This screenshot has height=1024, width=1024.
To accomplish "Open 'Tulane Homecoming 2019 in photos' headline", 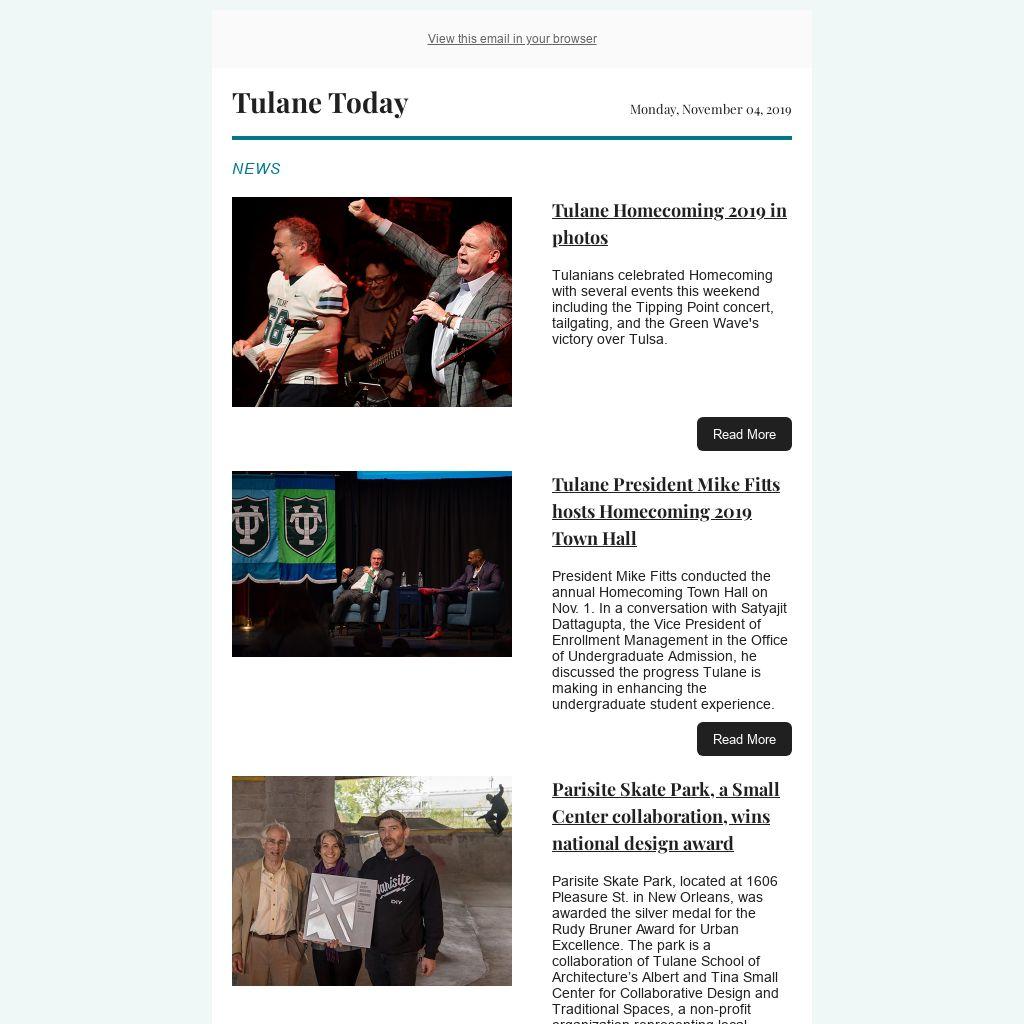I will coord(668,223).
